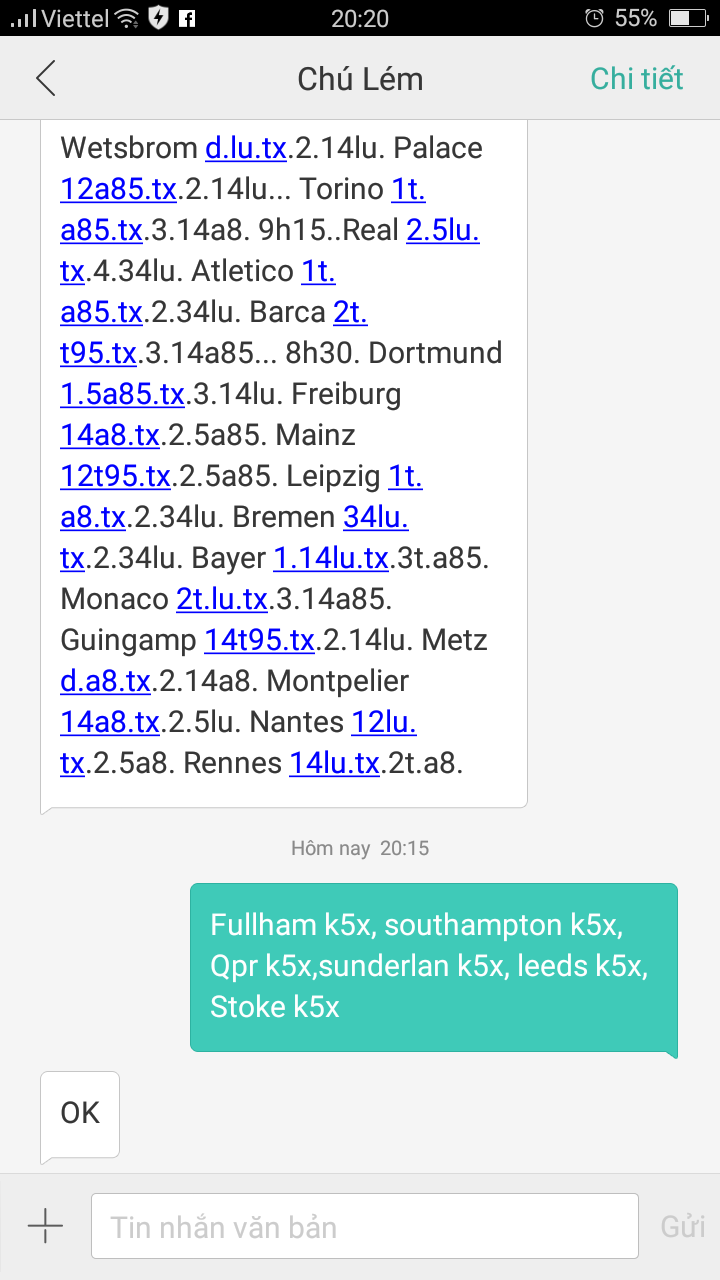Open the 1.5a85.tx link after Dortmund
Image resolution: width=720 pixels, height=1280 pixels.
[x=122, y=394]
